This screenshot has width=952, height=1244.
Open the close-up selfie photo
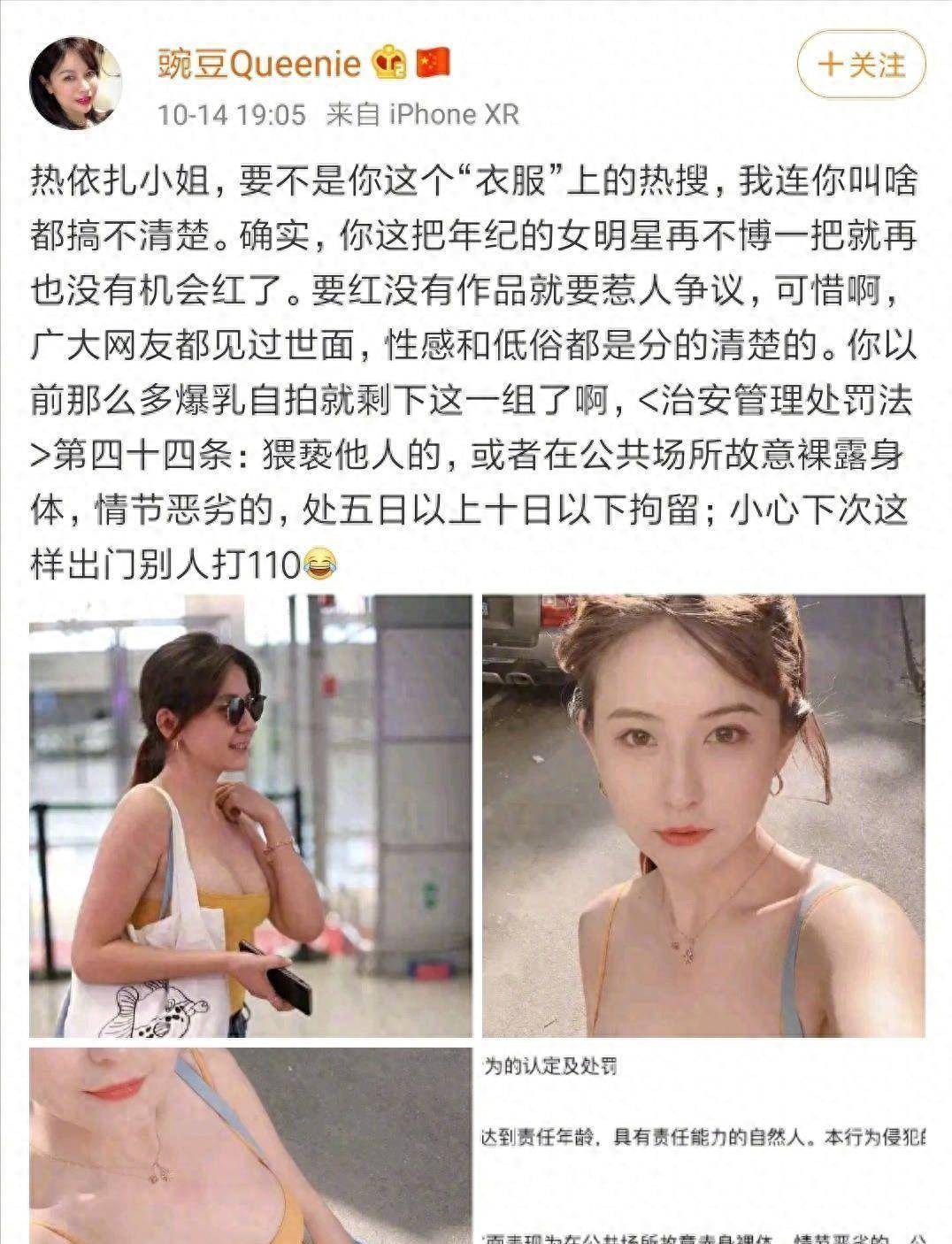[703, 815]
